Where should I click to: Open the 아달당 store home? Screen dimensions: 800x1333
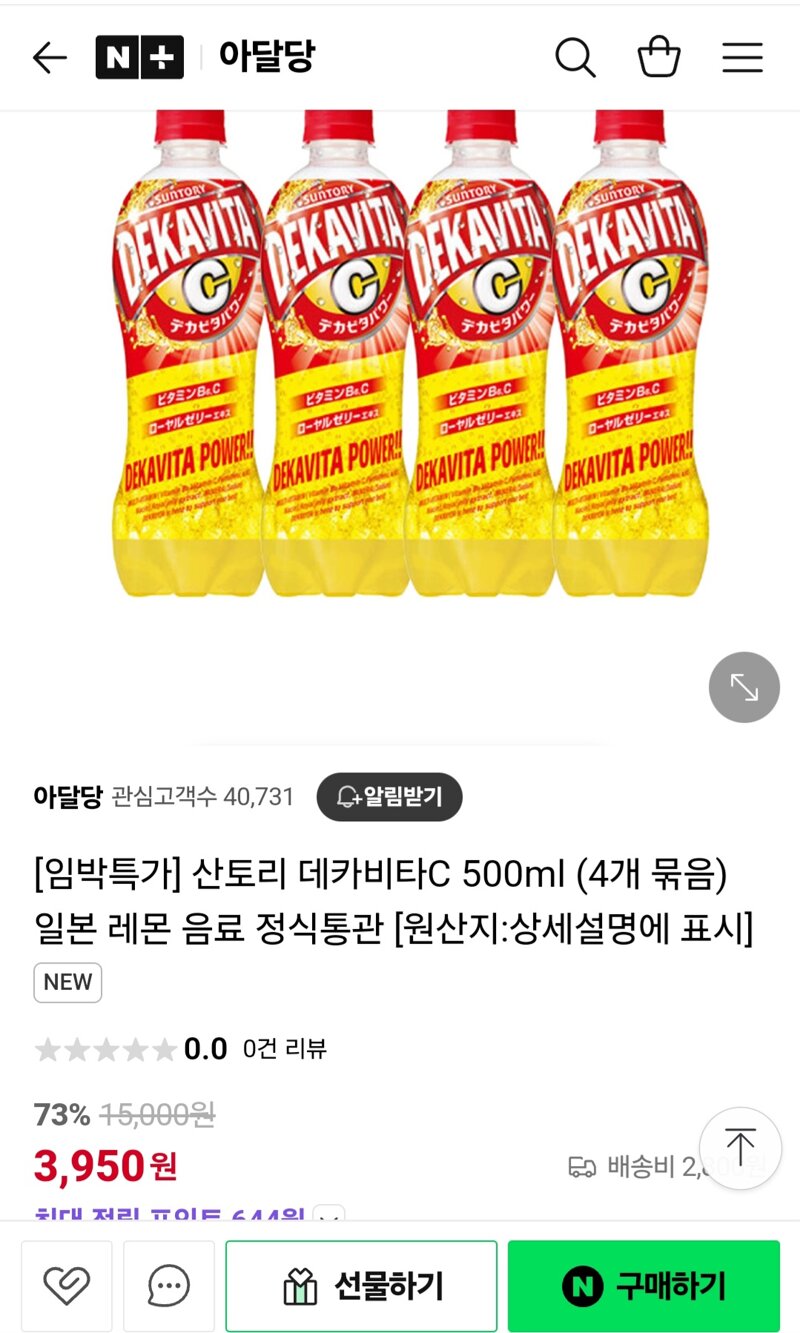point(266,57)
